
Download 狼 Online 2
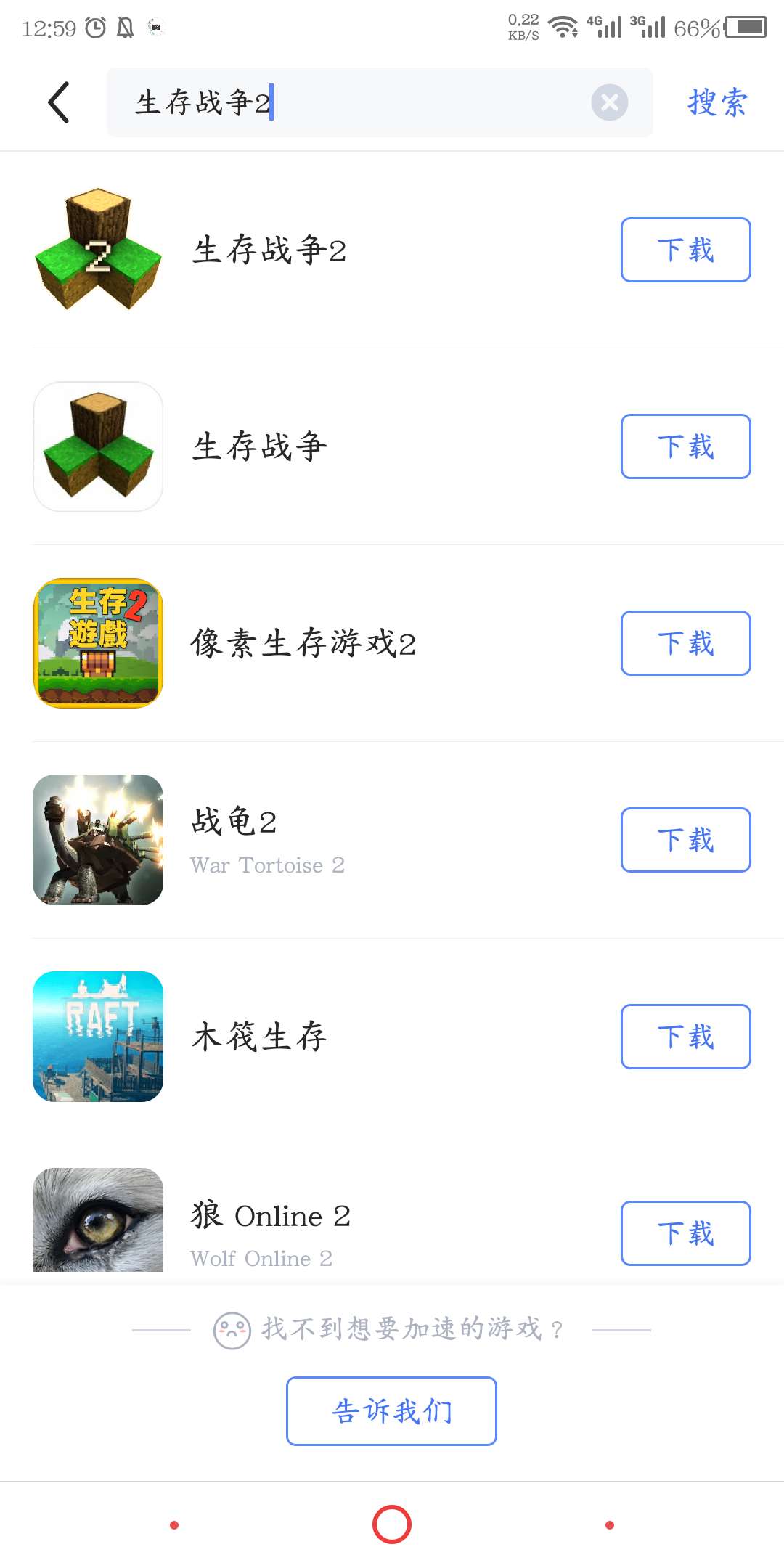[x=685, y=1233]
